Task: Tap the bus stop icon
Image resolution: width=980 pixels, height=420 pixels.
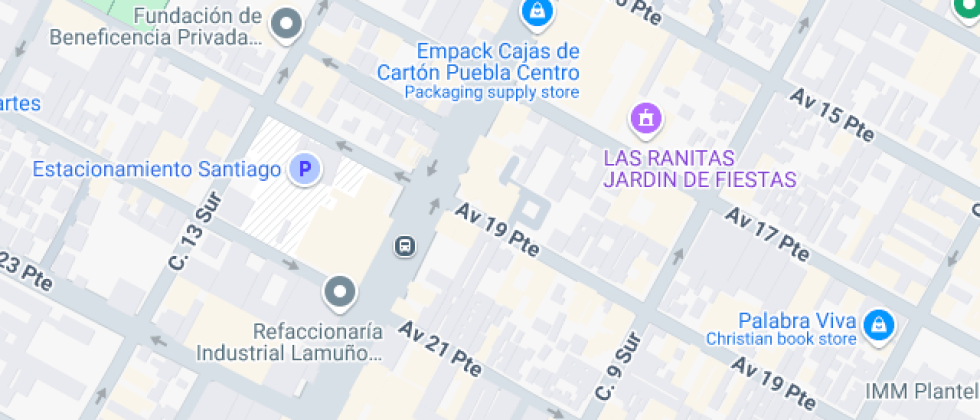Action: [x=405, y=245]
